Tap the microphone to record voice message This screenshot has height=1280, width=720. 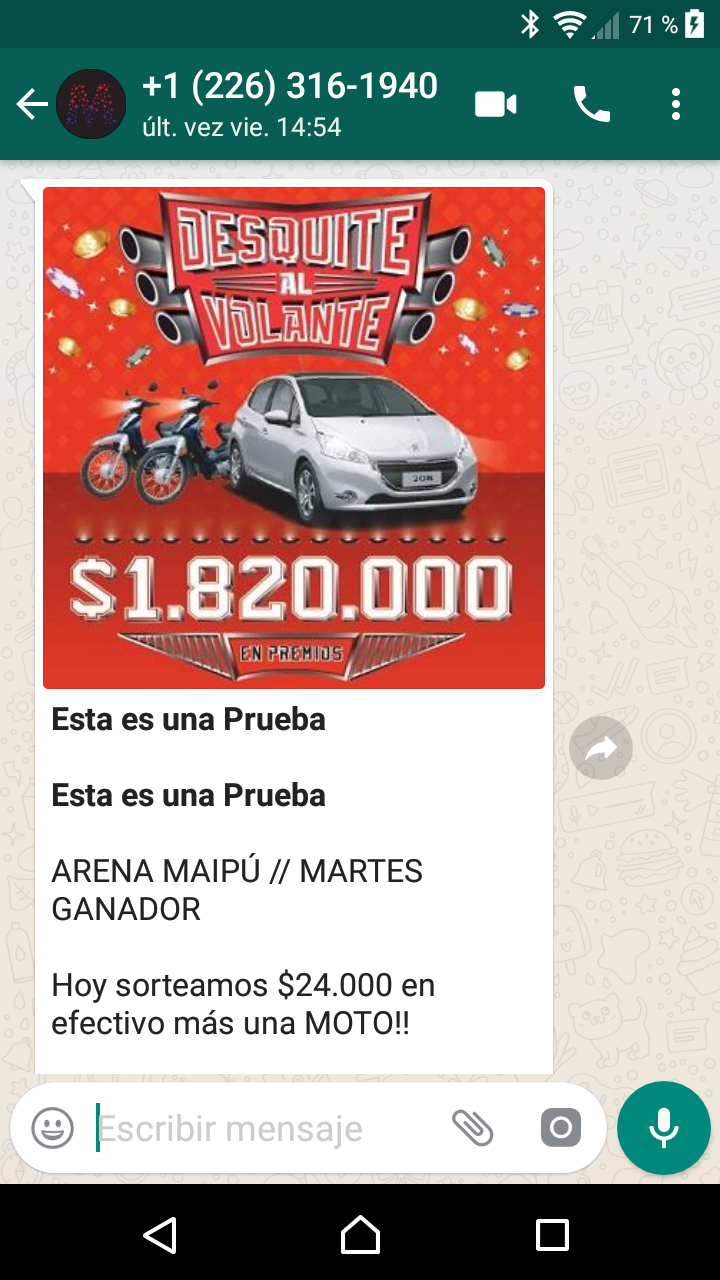pyautogui.click(x=664, y=1128)
